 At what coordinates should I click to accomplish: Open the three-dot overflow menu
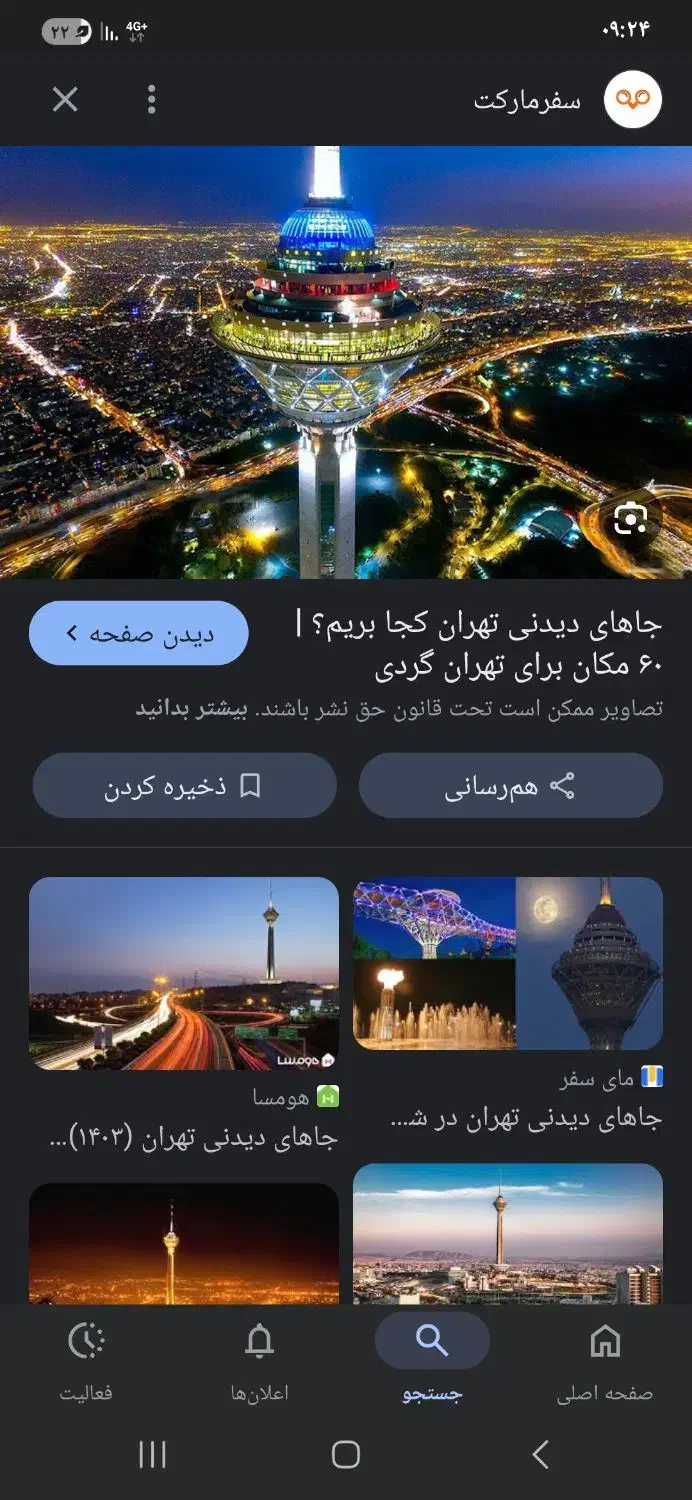tap(151, 99)
